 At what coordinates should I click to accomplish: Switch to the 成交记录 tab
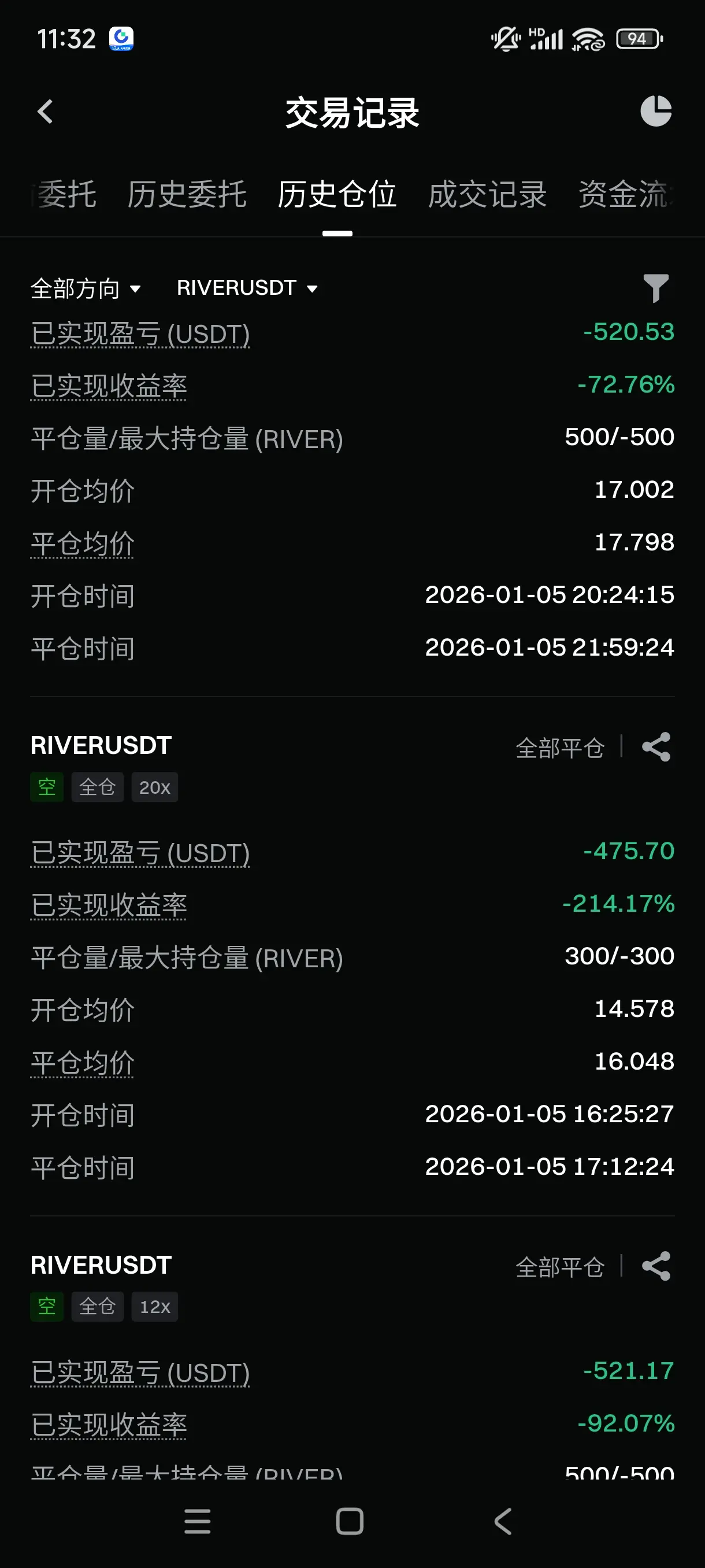tap(487, 195)
